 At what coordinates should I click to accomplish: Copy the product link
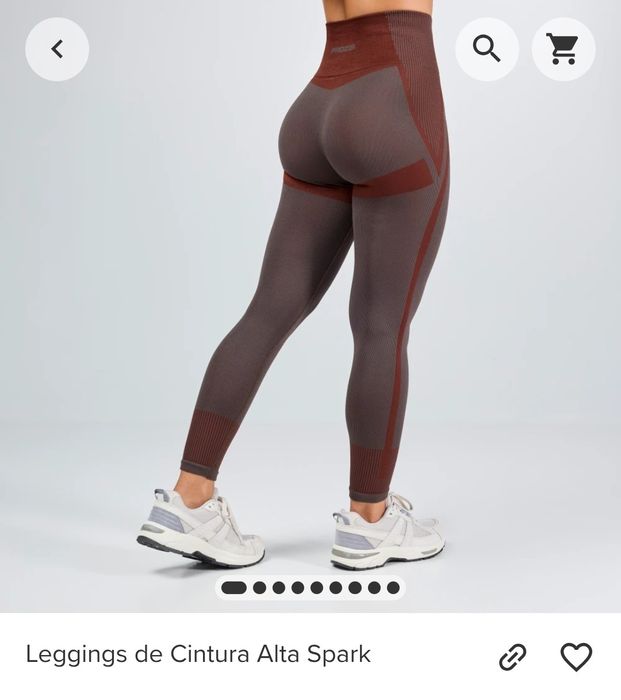pos(513,657)
